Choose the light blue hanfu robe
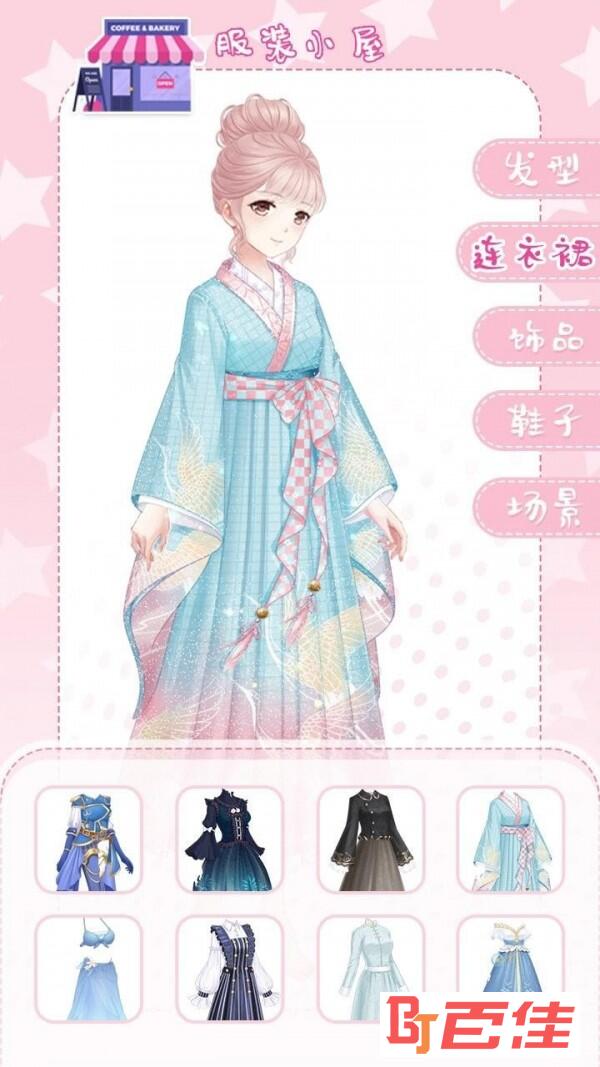The height and width of the screenshot is (1067, 600). (x=510, y=839)
